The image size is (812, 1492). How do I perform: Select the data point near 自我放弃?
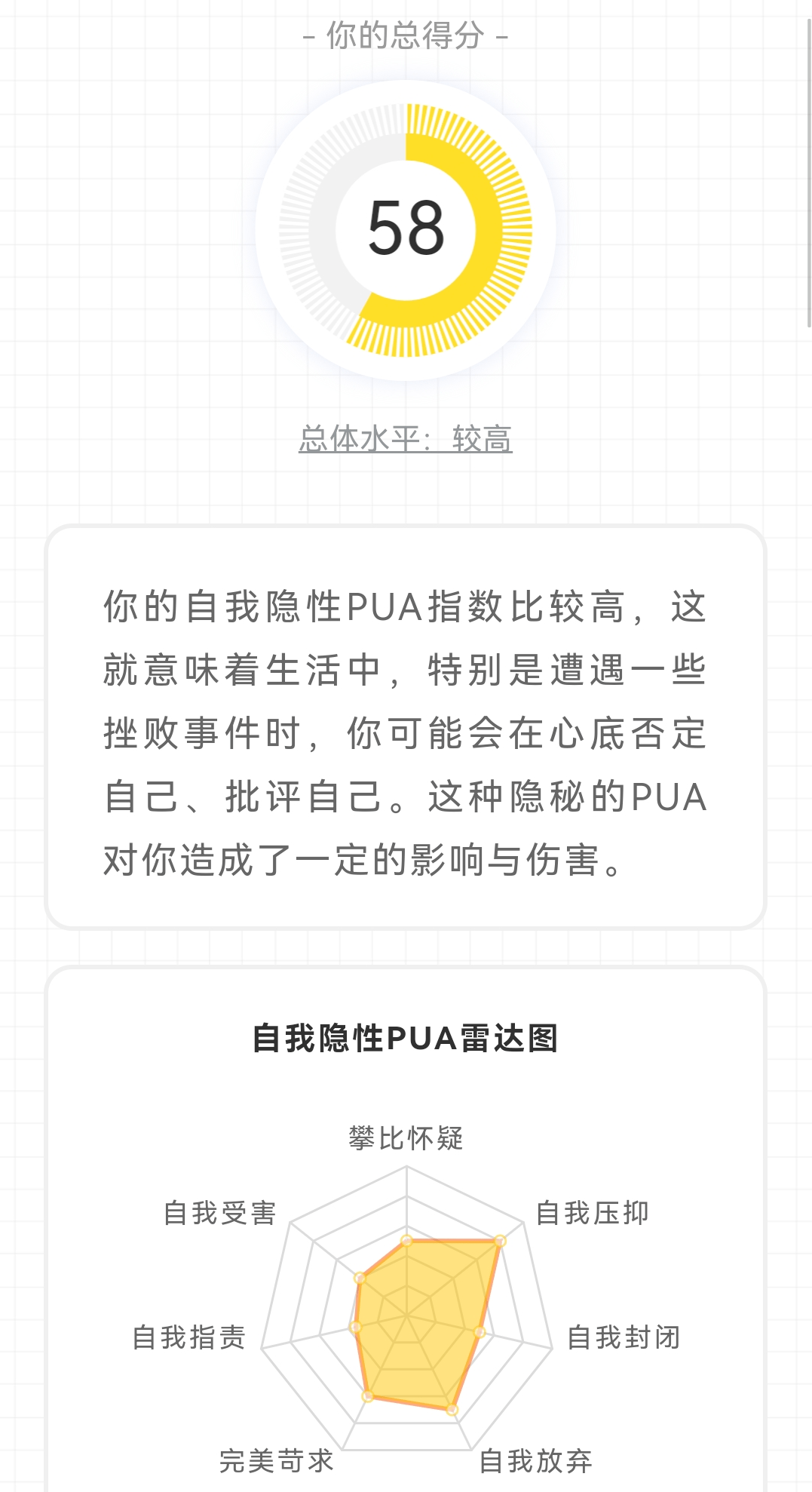click(x=451, y=1409)
